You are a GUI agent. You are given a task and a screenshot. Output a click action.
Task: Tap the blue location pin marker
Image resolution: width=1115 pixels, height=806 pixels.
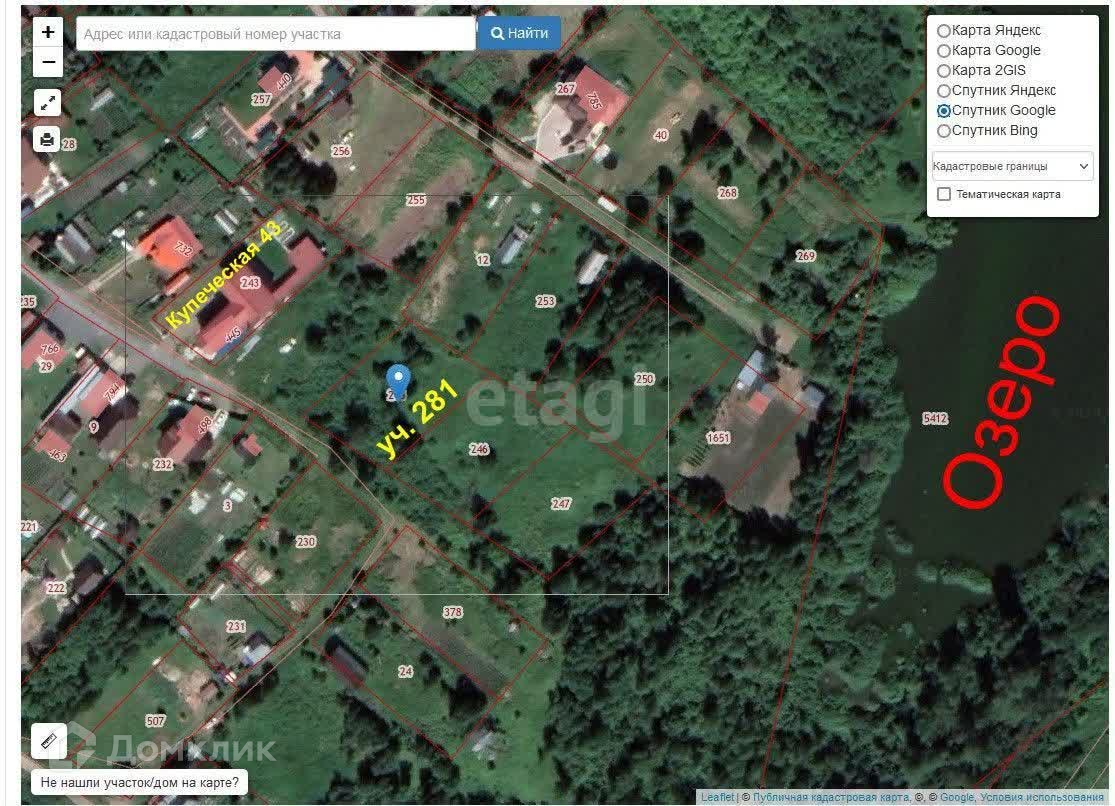point(398,381)
